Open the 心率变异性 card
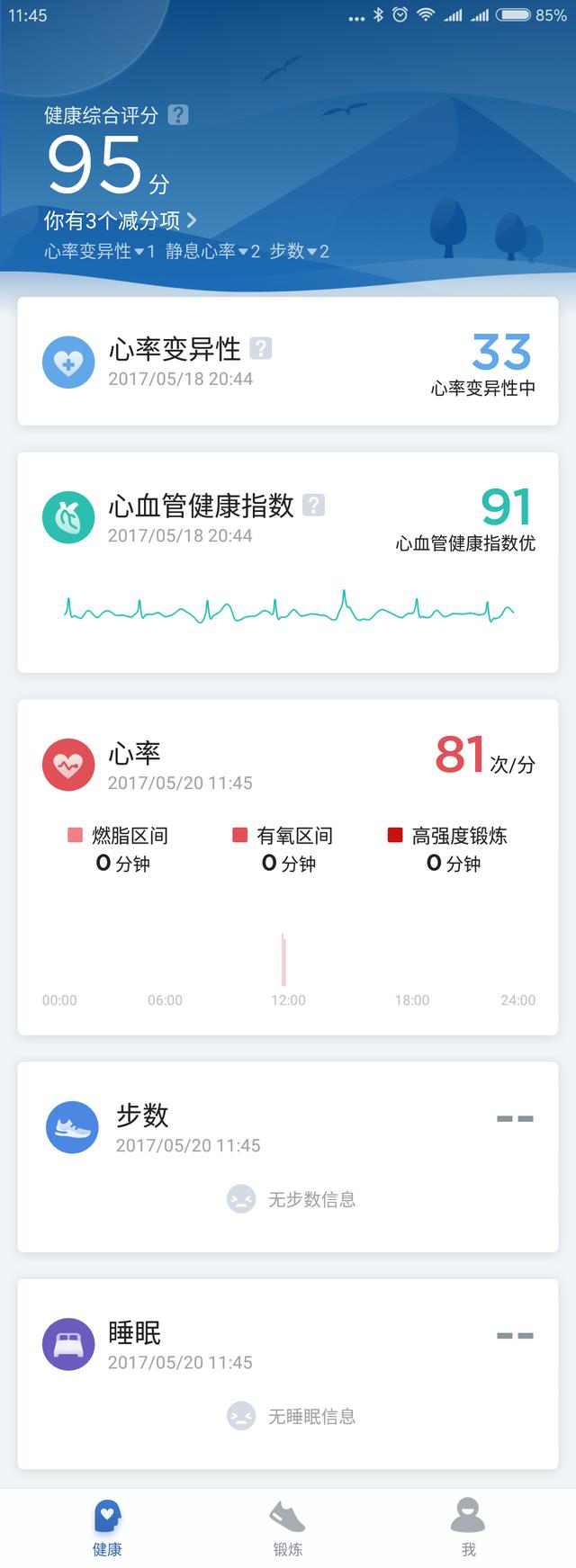 point(288,362)
